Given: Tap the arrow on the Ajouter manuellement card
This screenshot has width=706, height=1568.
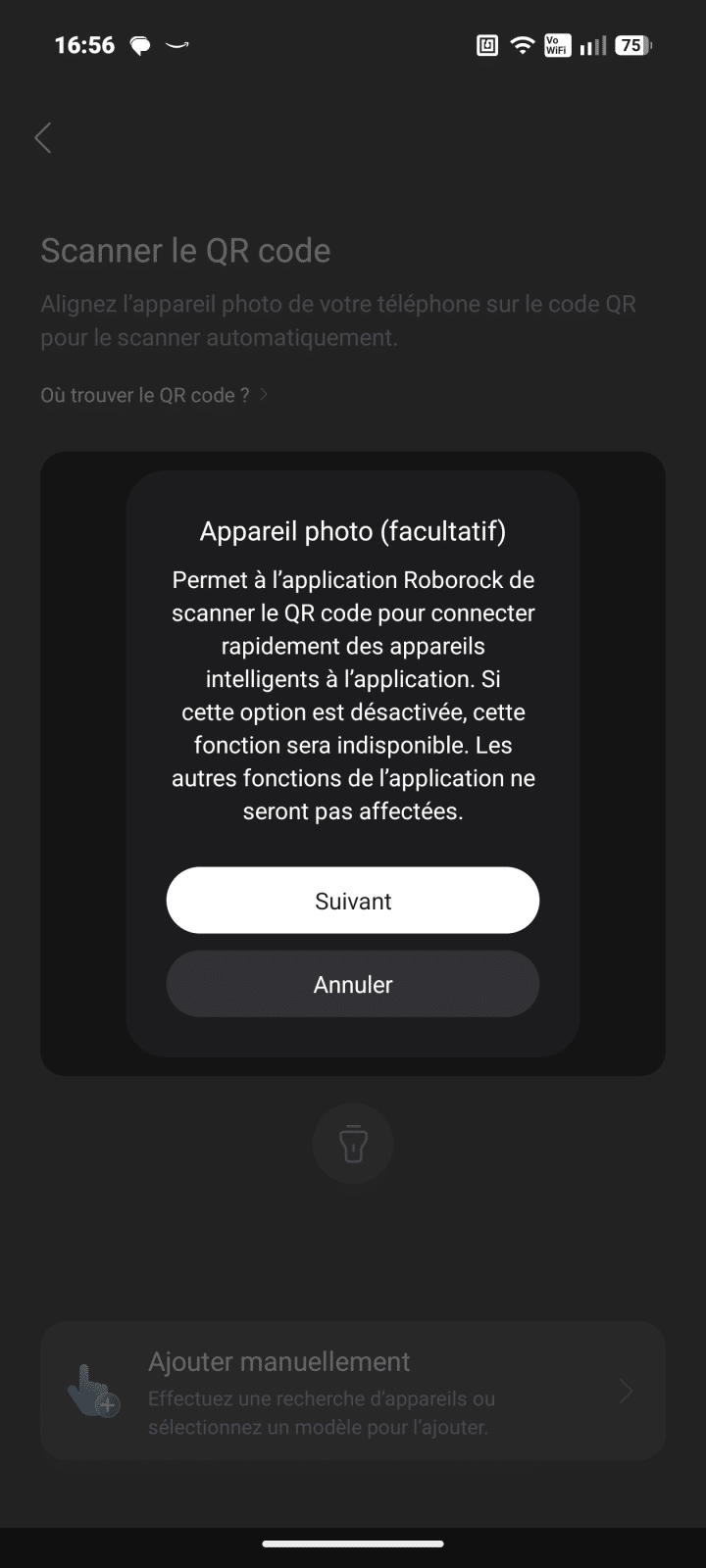Looking at the screenshot, I should [626, 1392].
